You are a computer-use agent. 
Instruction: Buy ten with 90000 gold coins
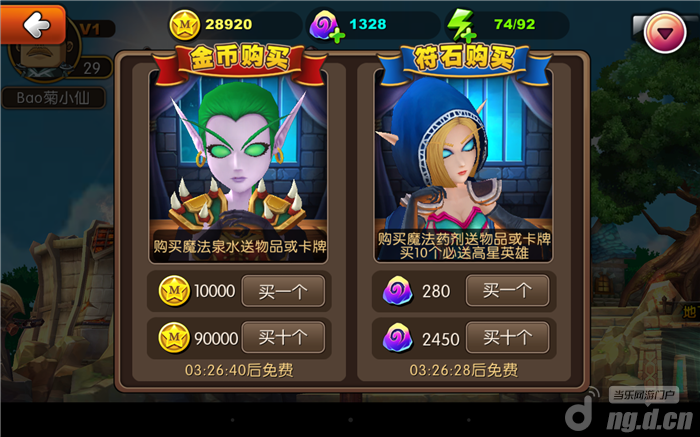(x=283, y=336)
